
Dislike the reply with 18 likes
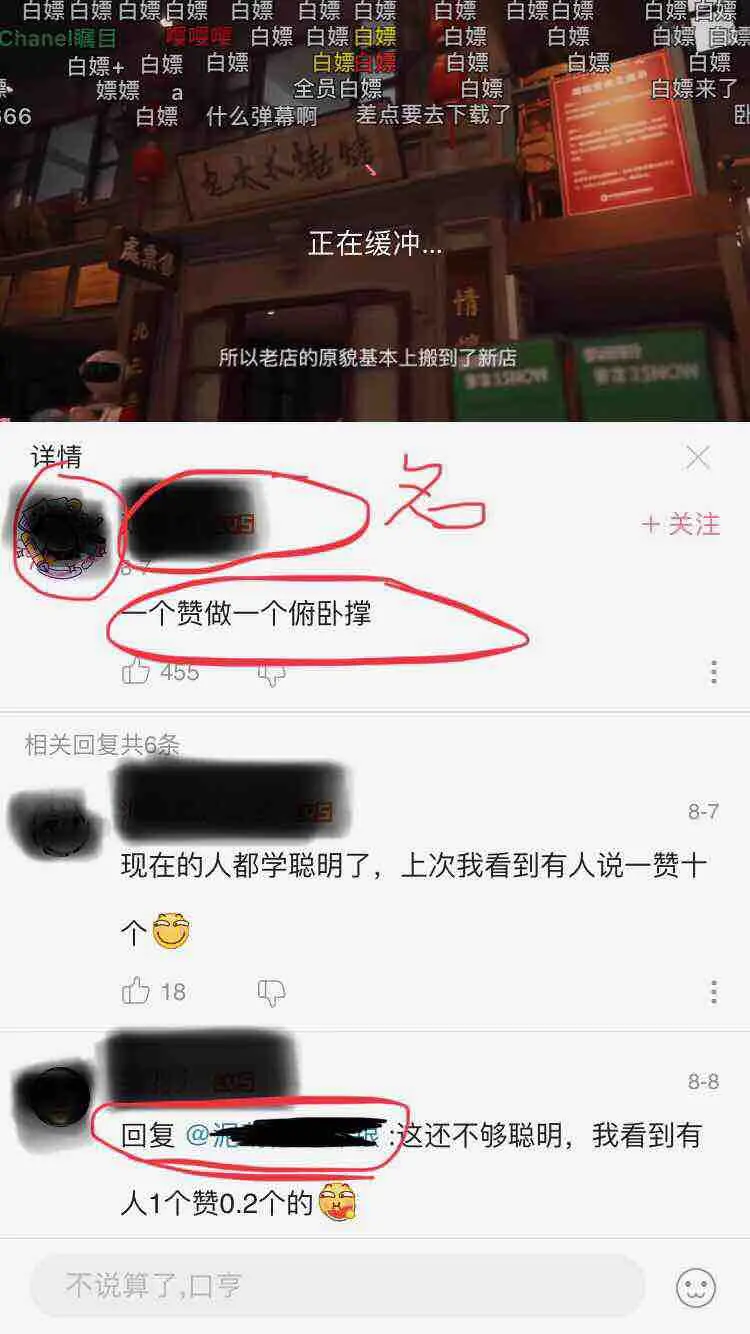(271, 992)
